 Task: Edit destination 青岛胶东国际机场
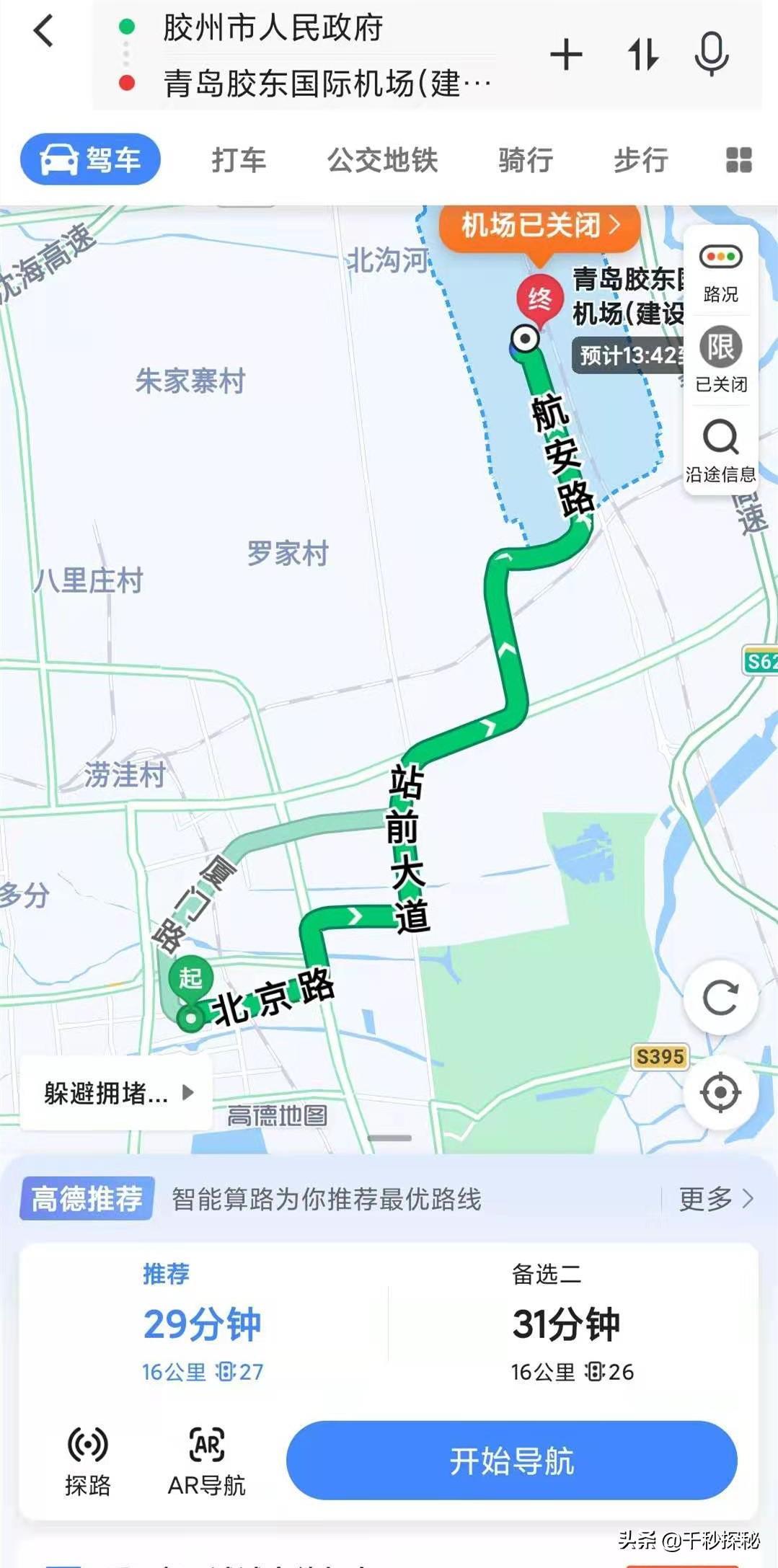pos(327,83)
